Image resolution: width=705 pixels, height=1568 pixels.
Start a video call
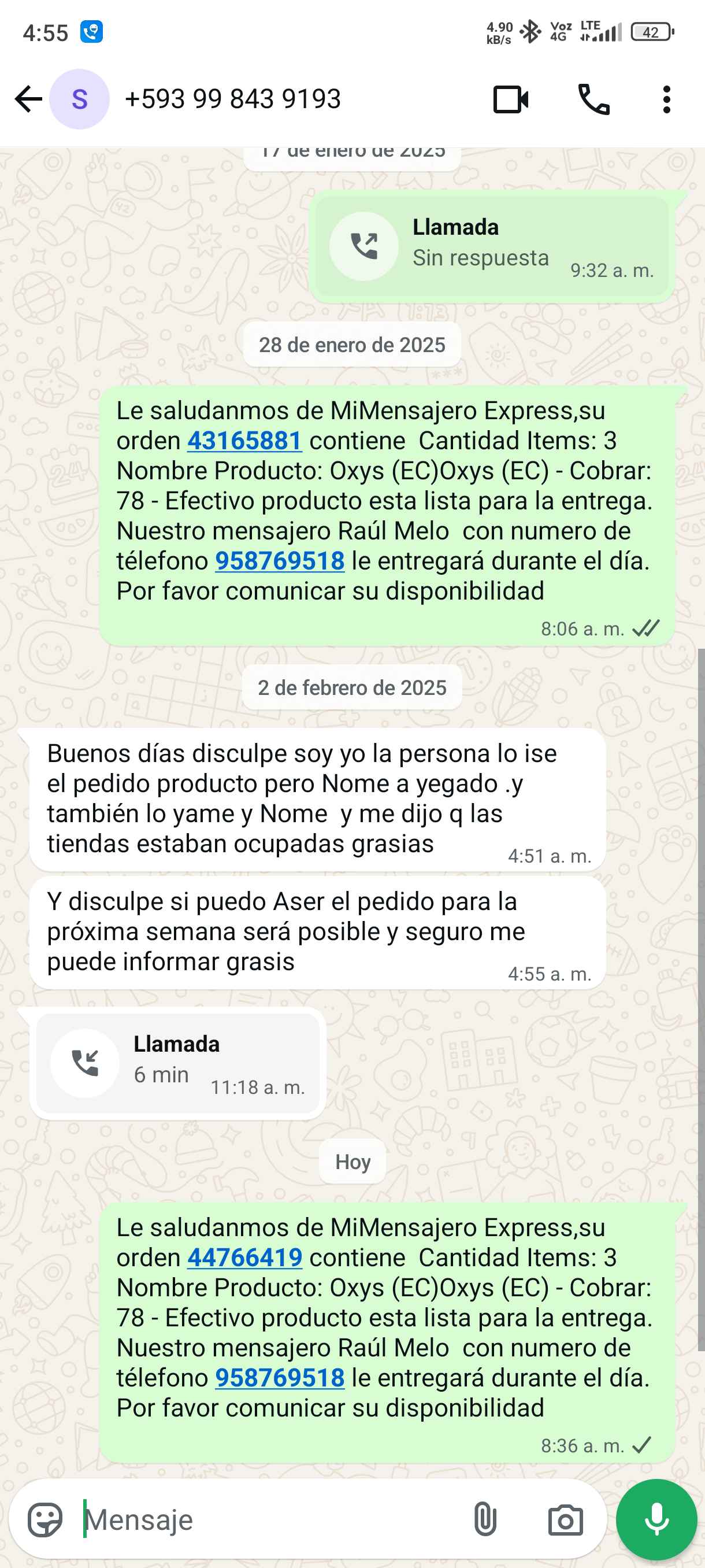(x=510, y=100)
